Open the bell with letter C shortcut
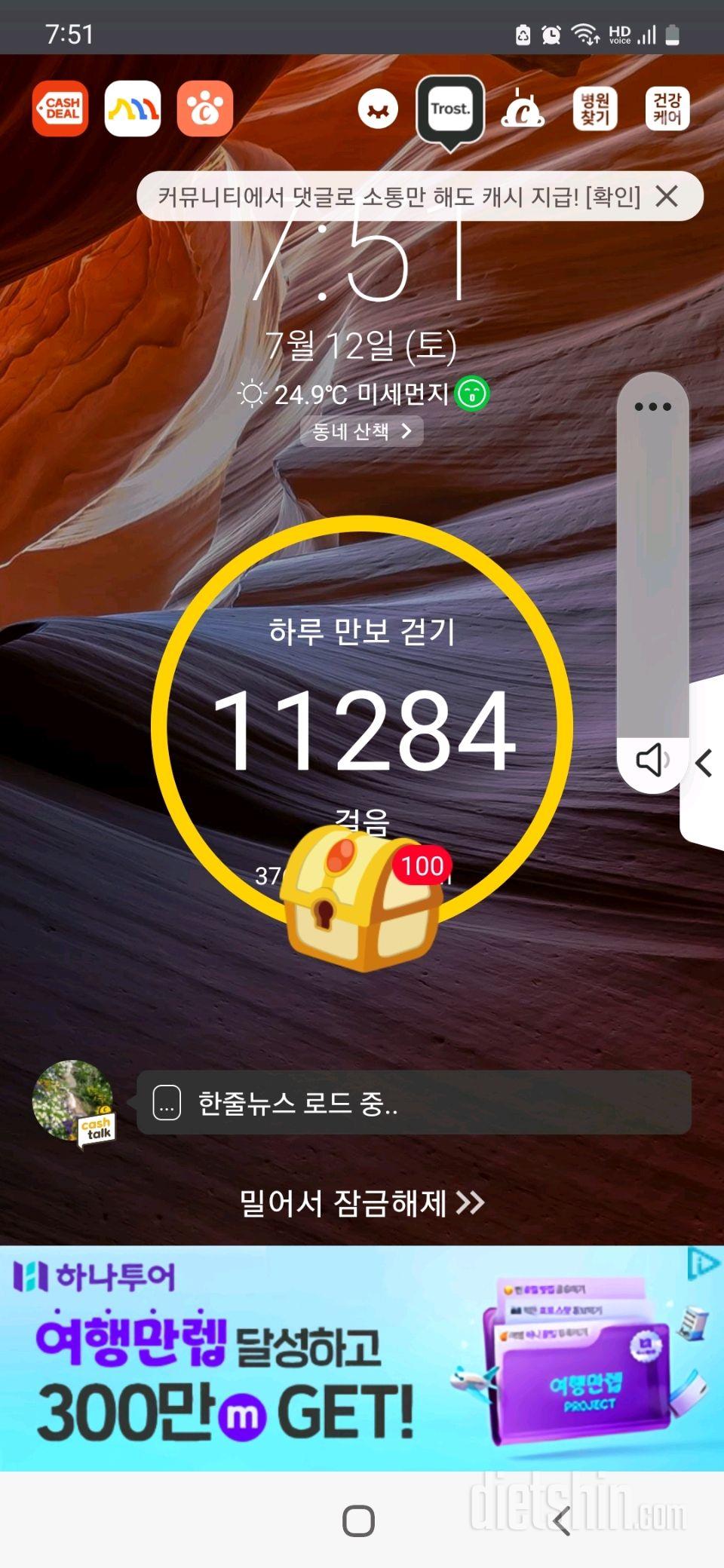This screenshot has height=1568, width=724. point(523,109)
